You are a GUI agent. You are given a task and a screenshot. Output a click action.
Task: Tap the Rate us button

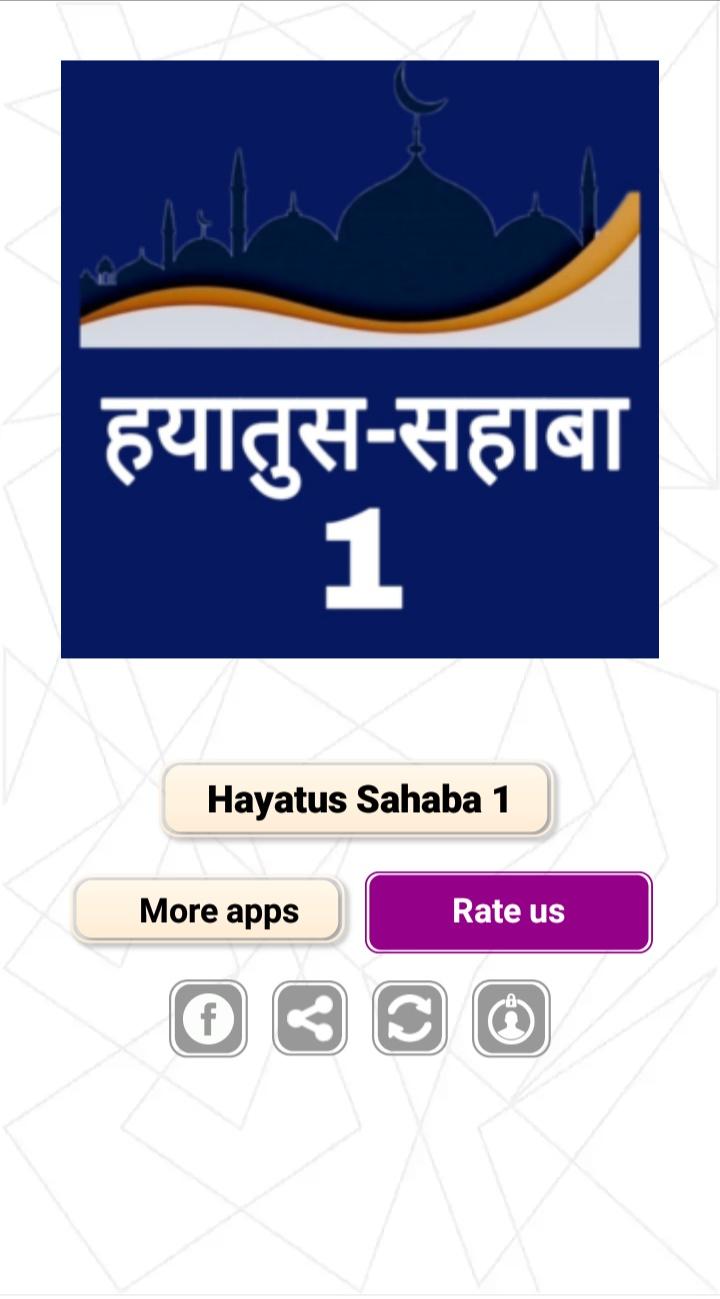(509, 912)
